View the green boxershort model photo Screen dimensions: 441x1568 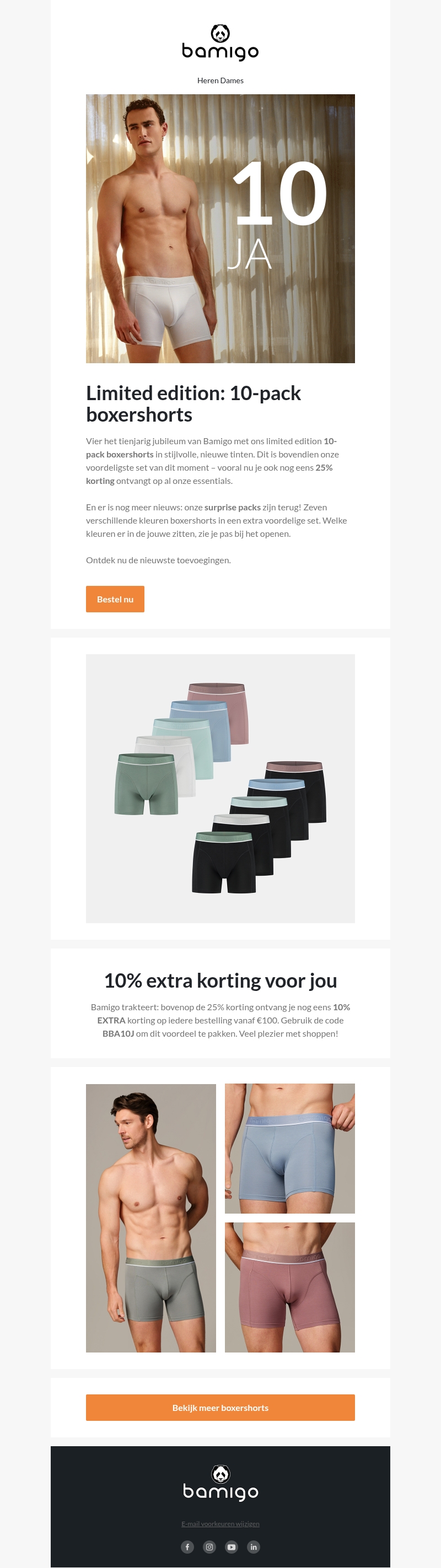pyautogui.click(x=150, y=1218)
